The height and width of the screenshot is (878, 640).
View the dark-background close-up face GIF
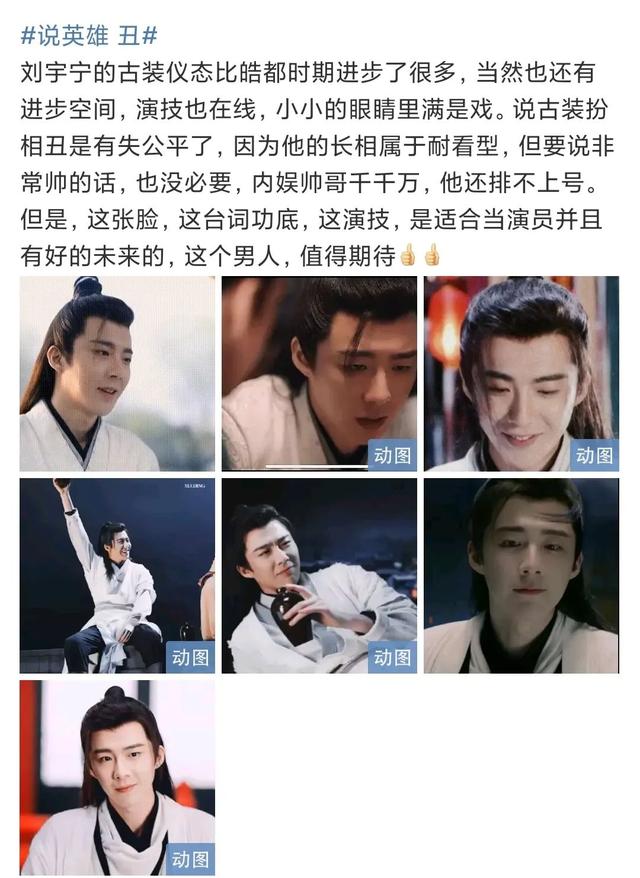click(x=521, y=575)
